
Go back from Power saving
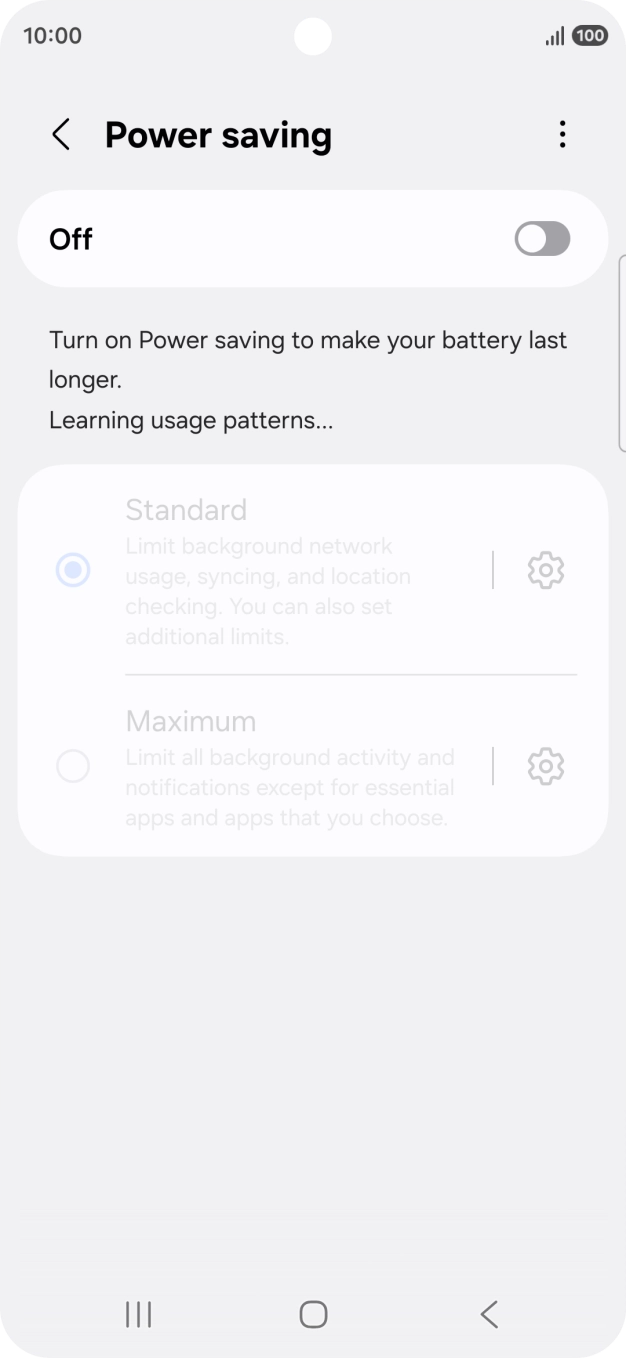tap(61, 135)
